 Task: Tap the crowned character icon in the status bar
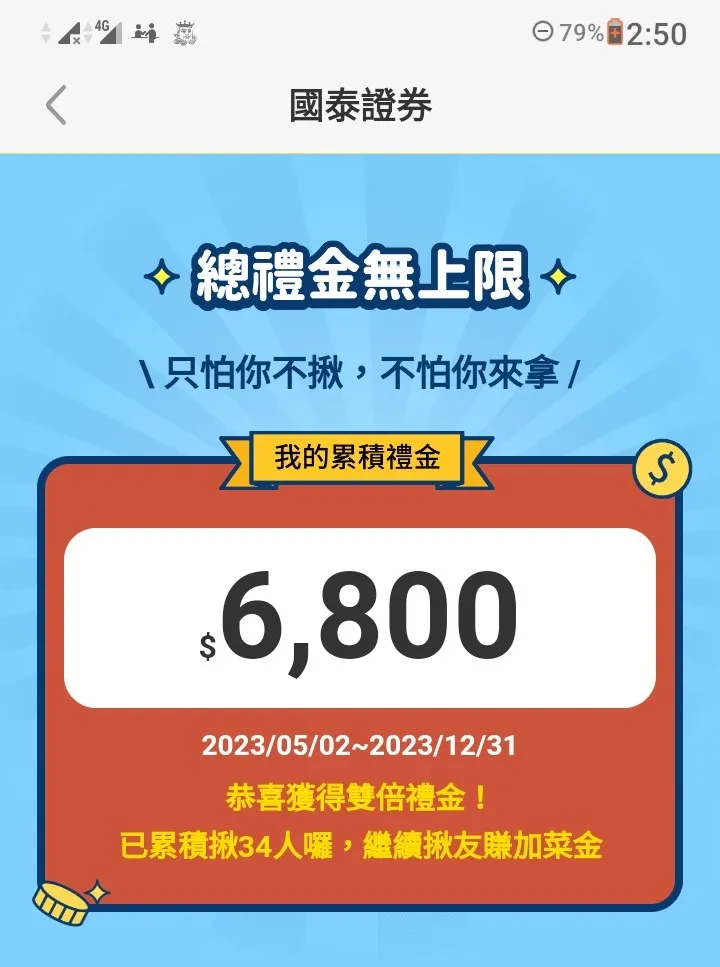click(x=183, y=31)
